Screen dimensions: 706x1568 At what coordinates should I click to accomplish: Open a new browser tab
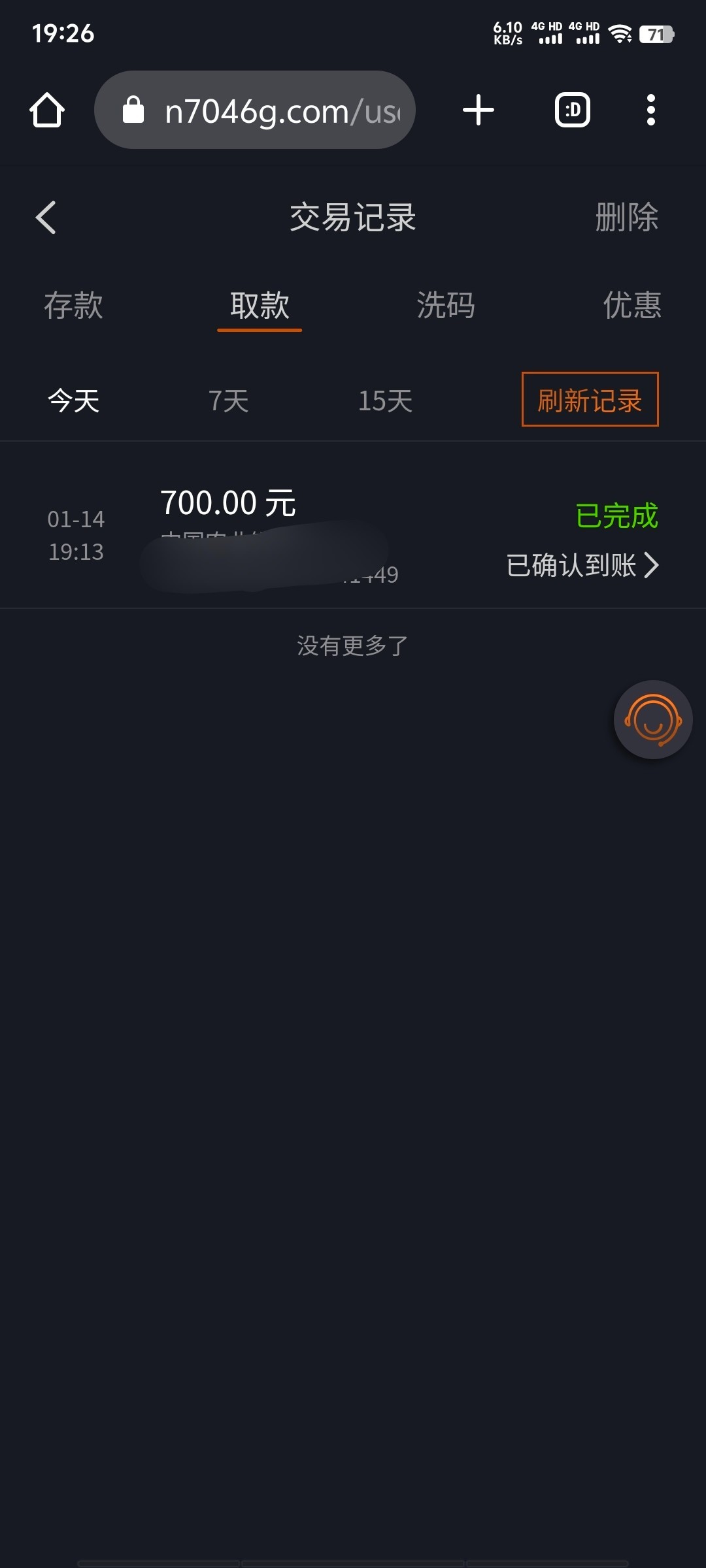[x=479, y=110]
